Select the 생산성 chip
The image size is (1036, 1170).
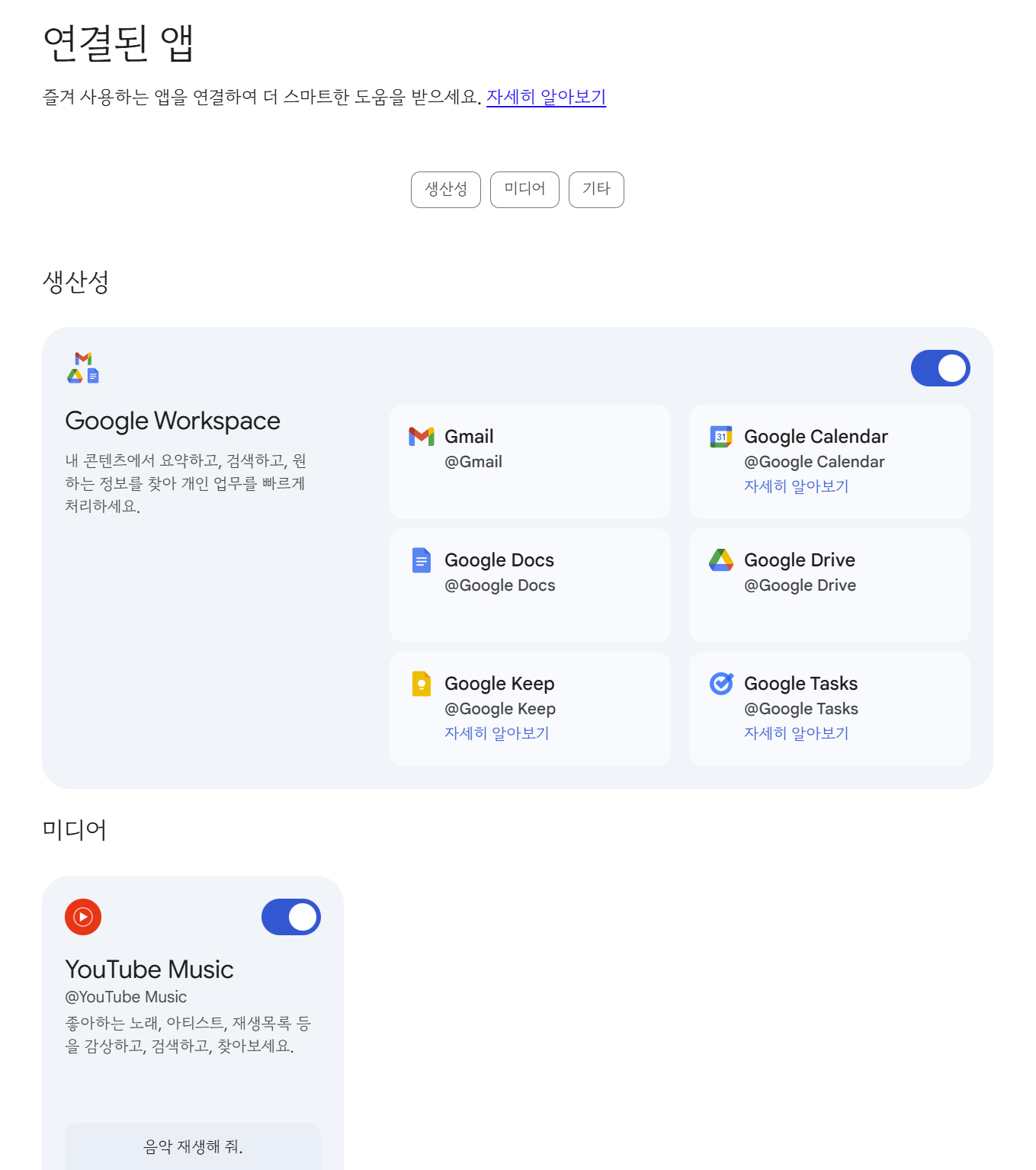(446, 189)
